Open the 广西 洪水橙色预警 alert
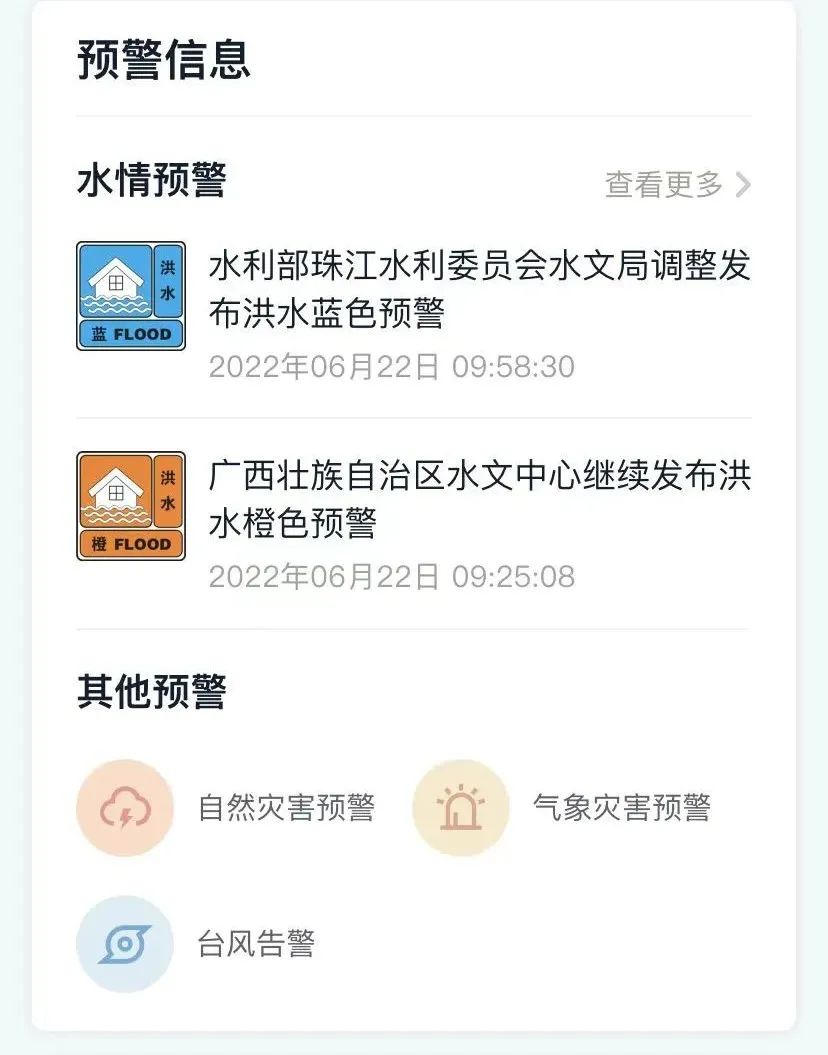The height and width of the screenshot is (1055, 828). point(479,498)
